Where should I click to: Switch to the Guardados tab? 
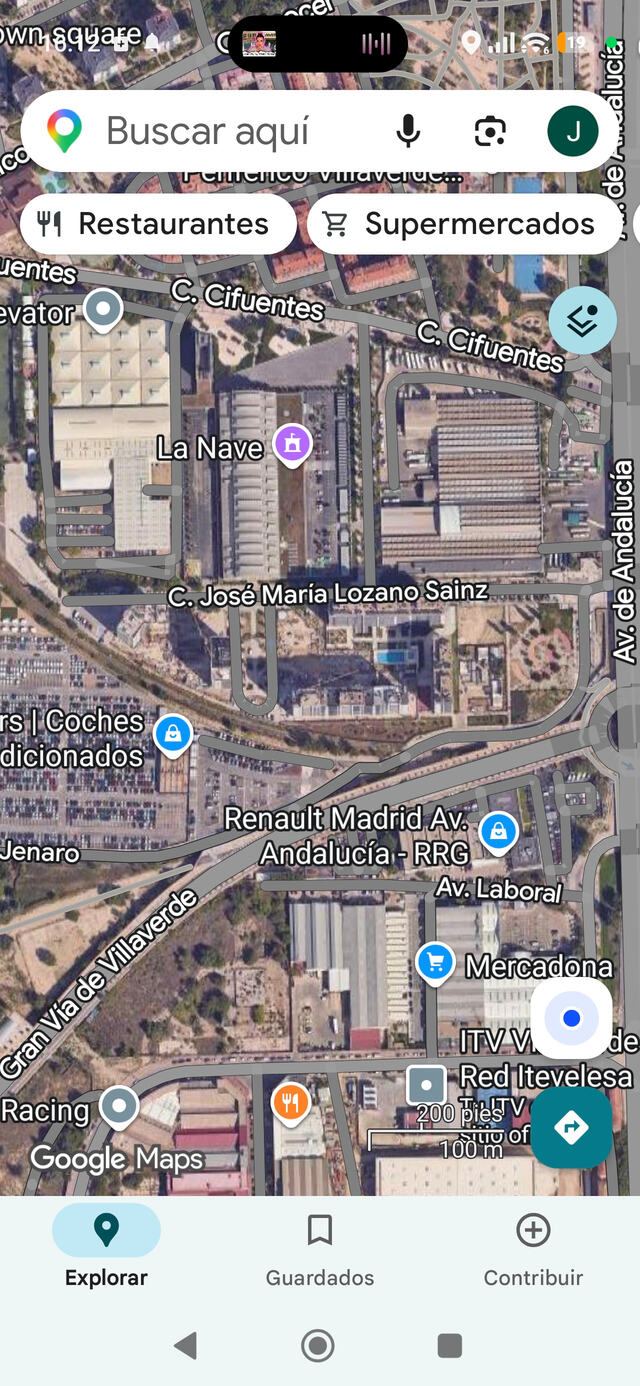click(x=320, y=1248)
